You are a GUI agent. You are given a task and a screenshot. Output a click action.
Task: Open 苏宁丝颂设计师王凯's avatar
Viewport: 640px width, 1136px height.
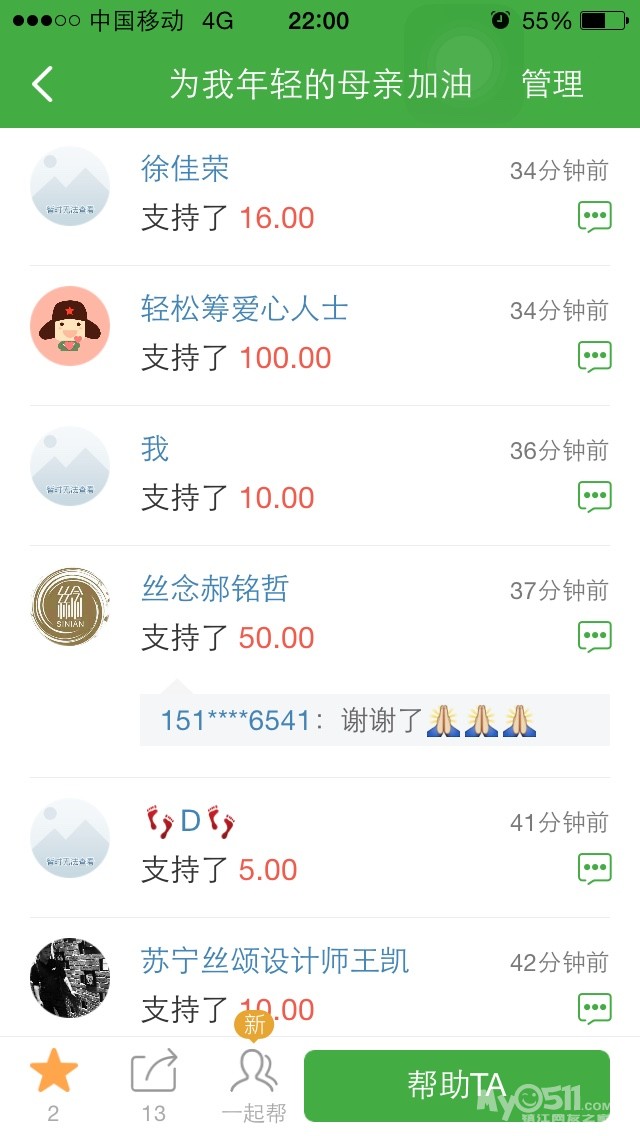[x=70, y=978]
